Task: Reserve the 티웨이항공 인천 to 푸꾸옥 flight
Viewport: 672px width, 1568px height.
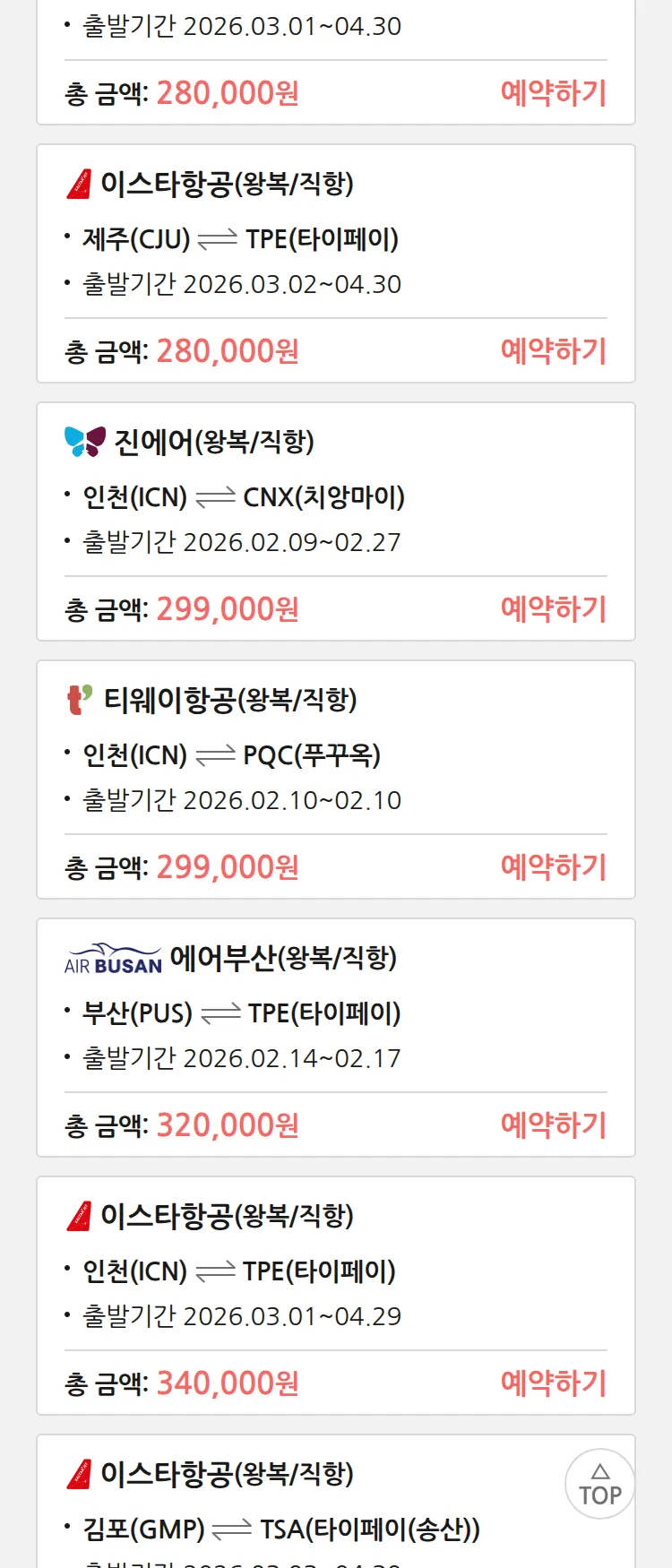Action: click(x=553, y=867)
